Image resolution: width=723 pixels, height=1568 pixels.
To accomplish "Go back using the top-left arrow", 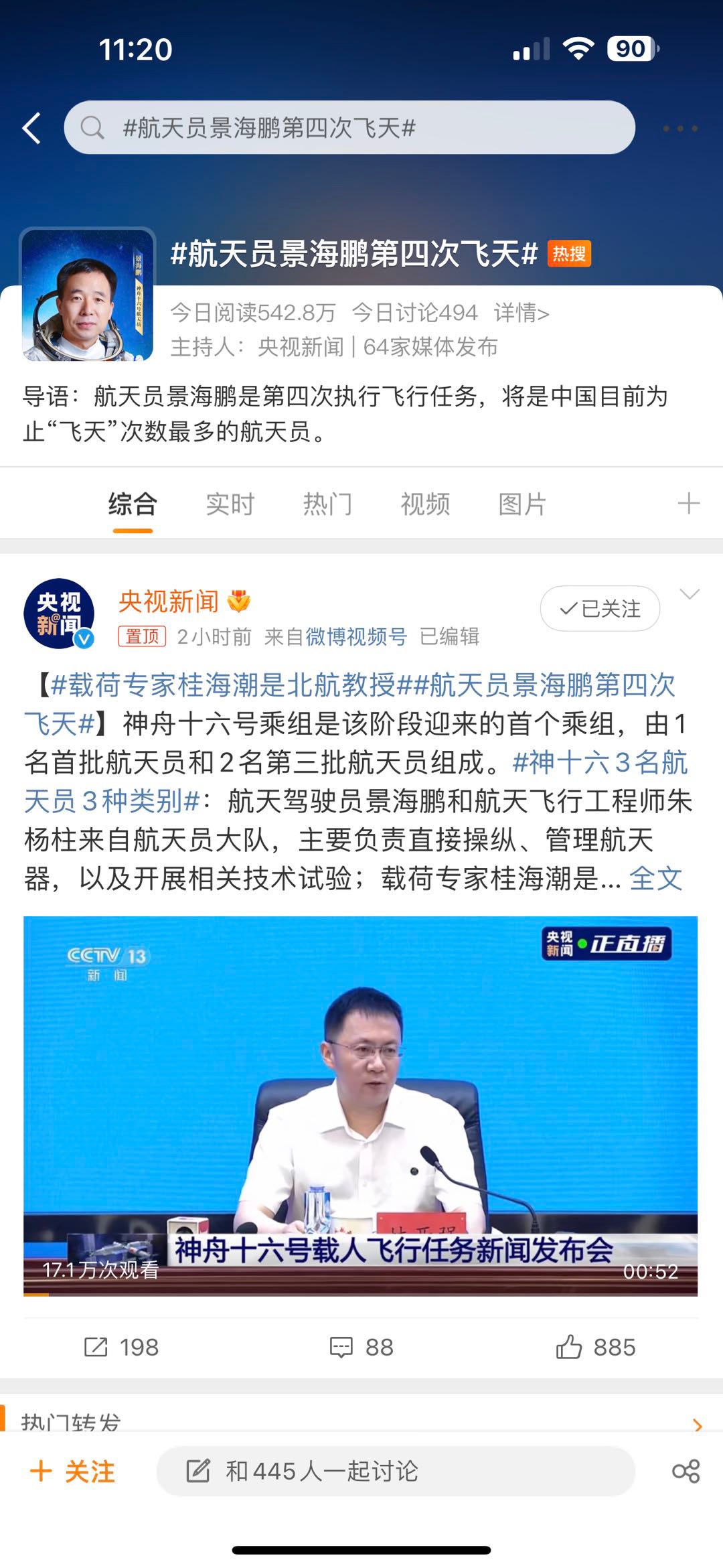I will [31, 127].
